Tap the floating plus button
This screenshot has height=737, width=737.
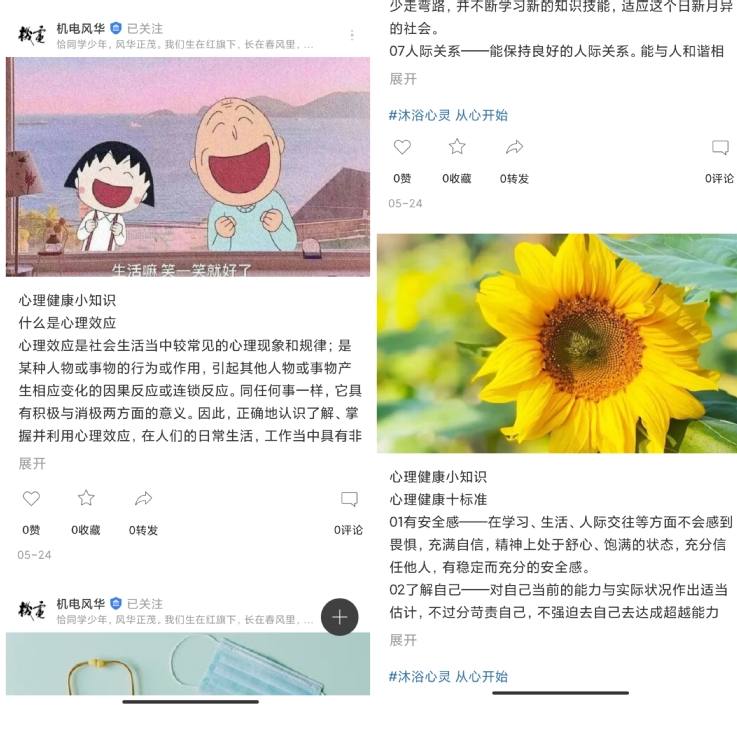[x=339, y=617]
